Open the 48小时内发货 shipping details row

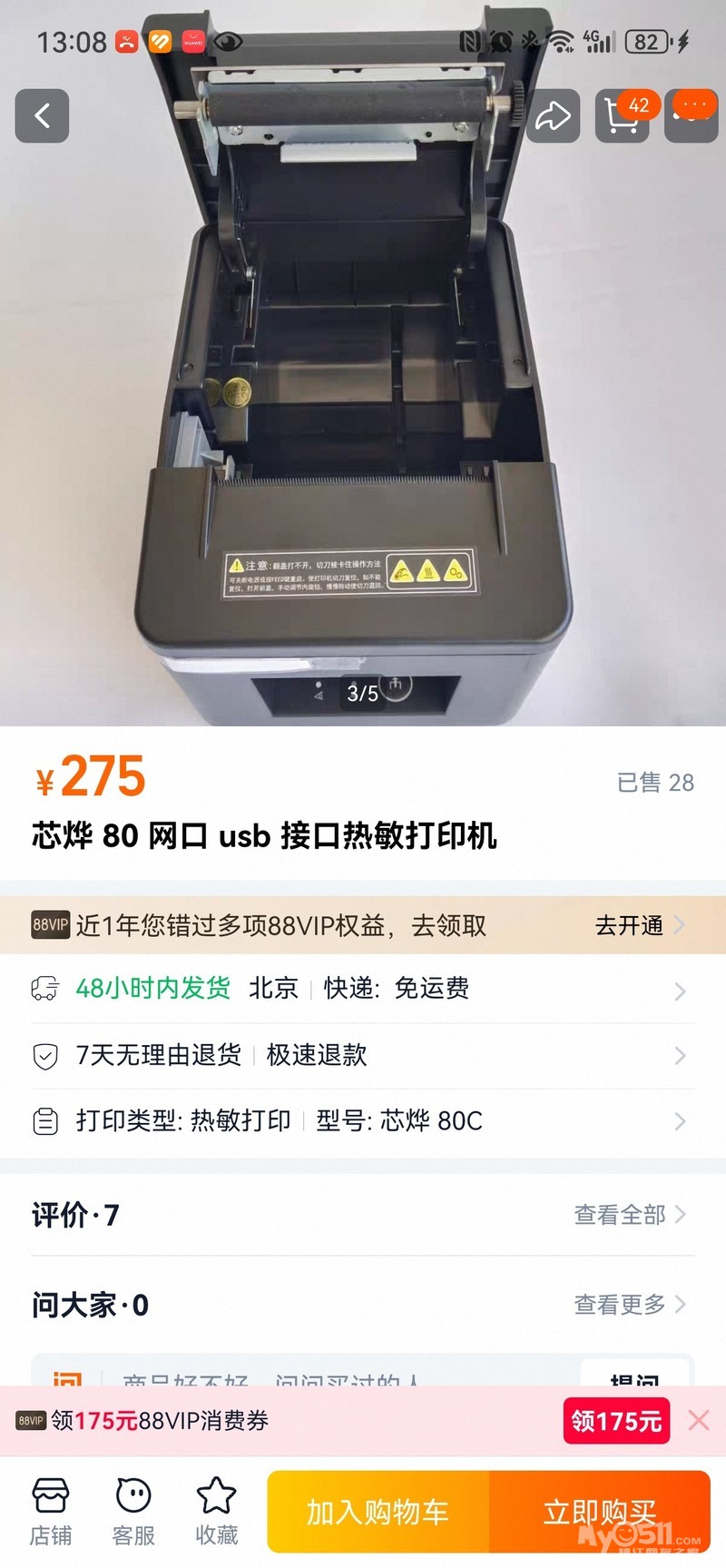(x=363, y=989)
